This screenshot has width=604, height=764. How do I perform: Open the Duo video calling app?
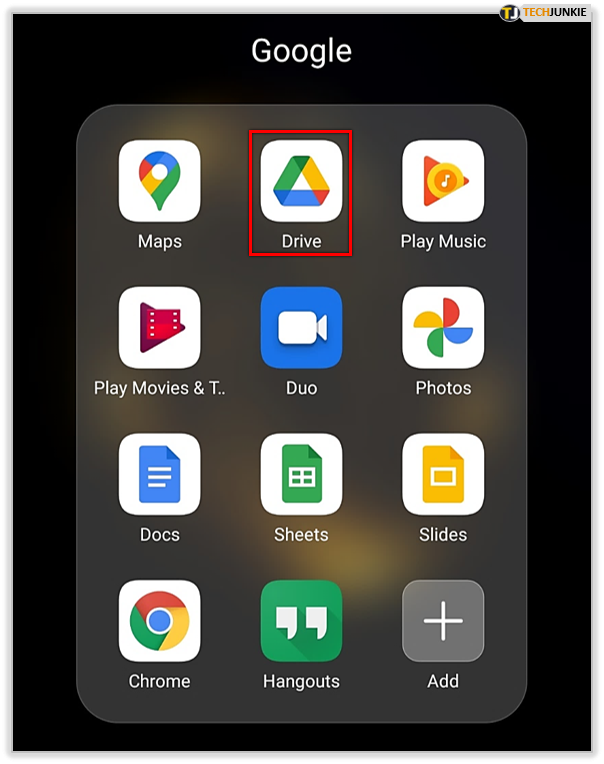click(x=301, y=328)
